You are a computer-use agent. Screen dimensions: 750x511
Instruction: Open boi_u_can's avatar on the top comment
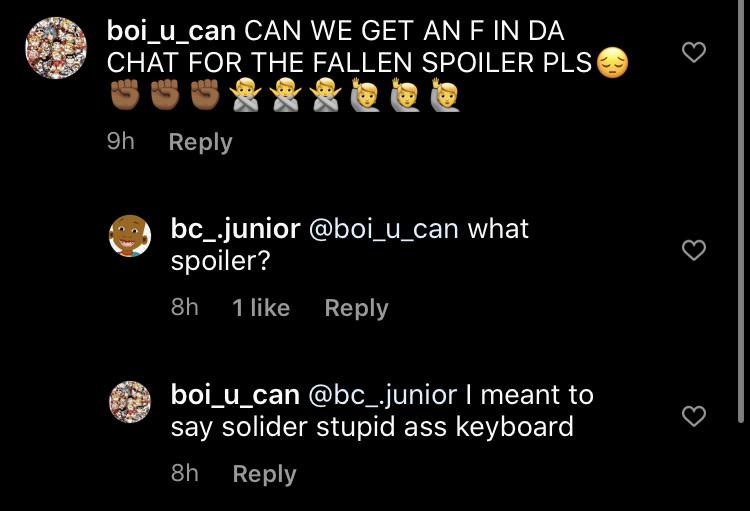click(x=55, y=47)
